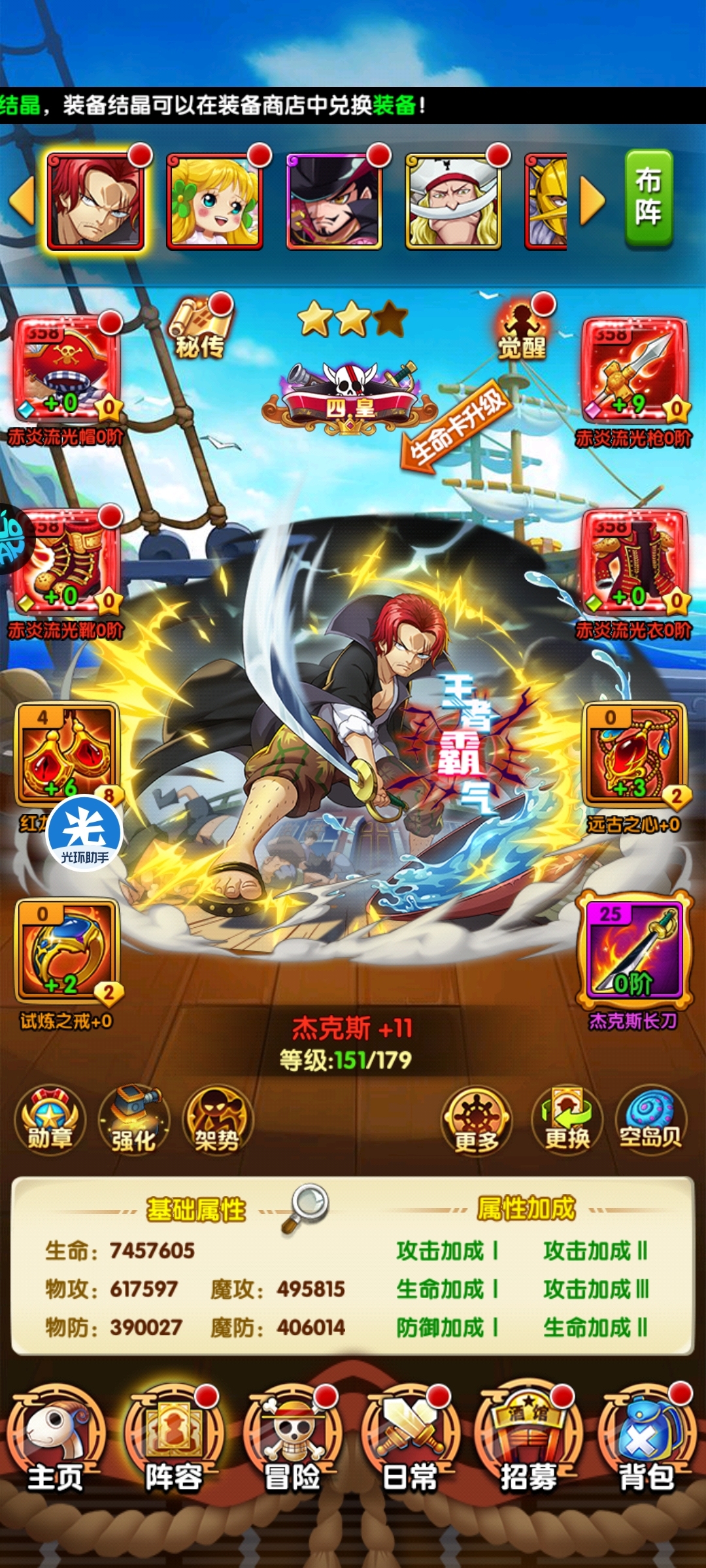Open equipment 赤炎流光衣0阶
706x1568 pixels.
[x=634, y=563]
